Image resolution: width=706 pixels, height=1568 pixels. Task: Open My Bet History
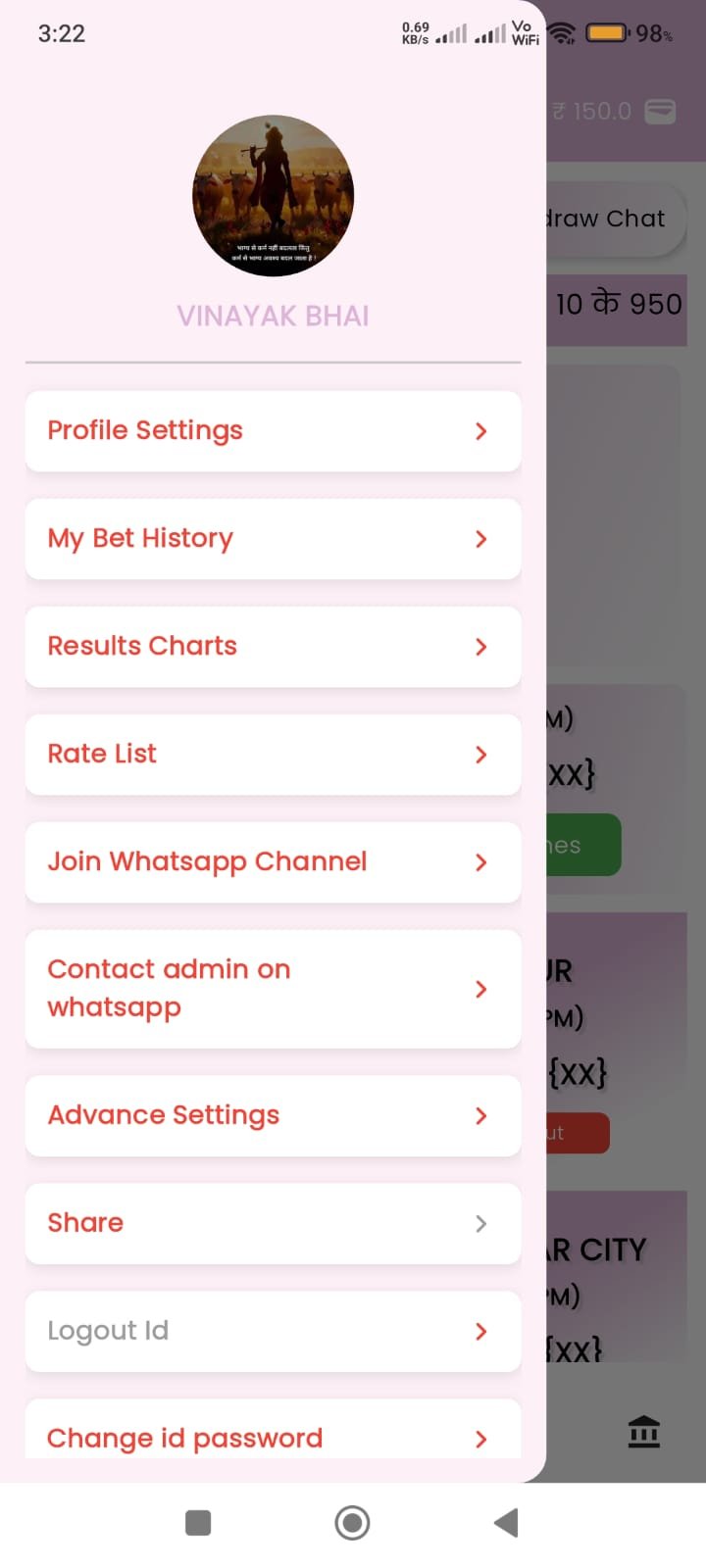[140, 538]
